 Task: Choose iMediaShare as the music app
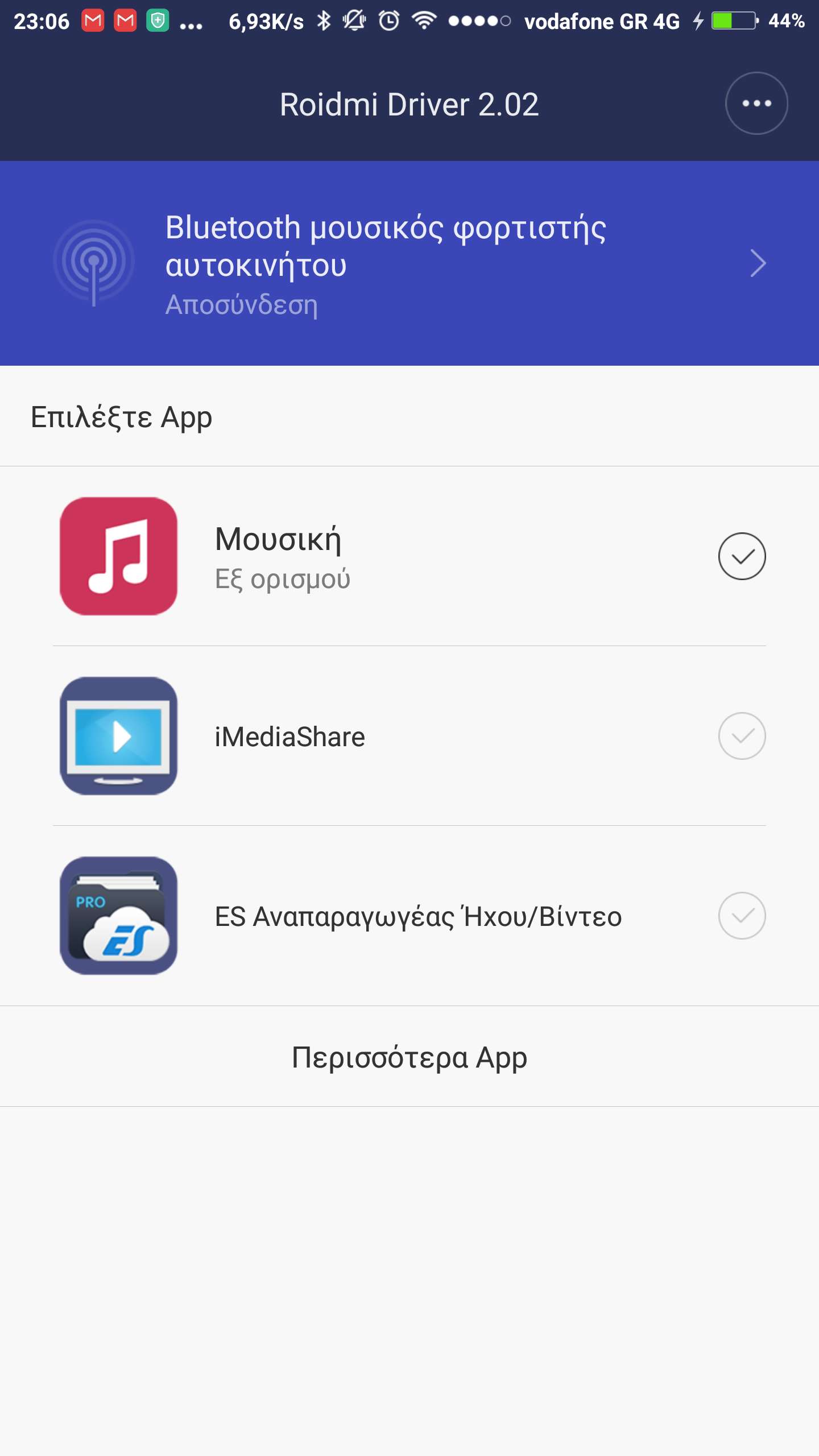pyautogui.click(x=741, y=736)
